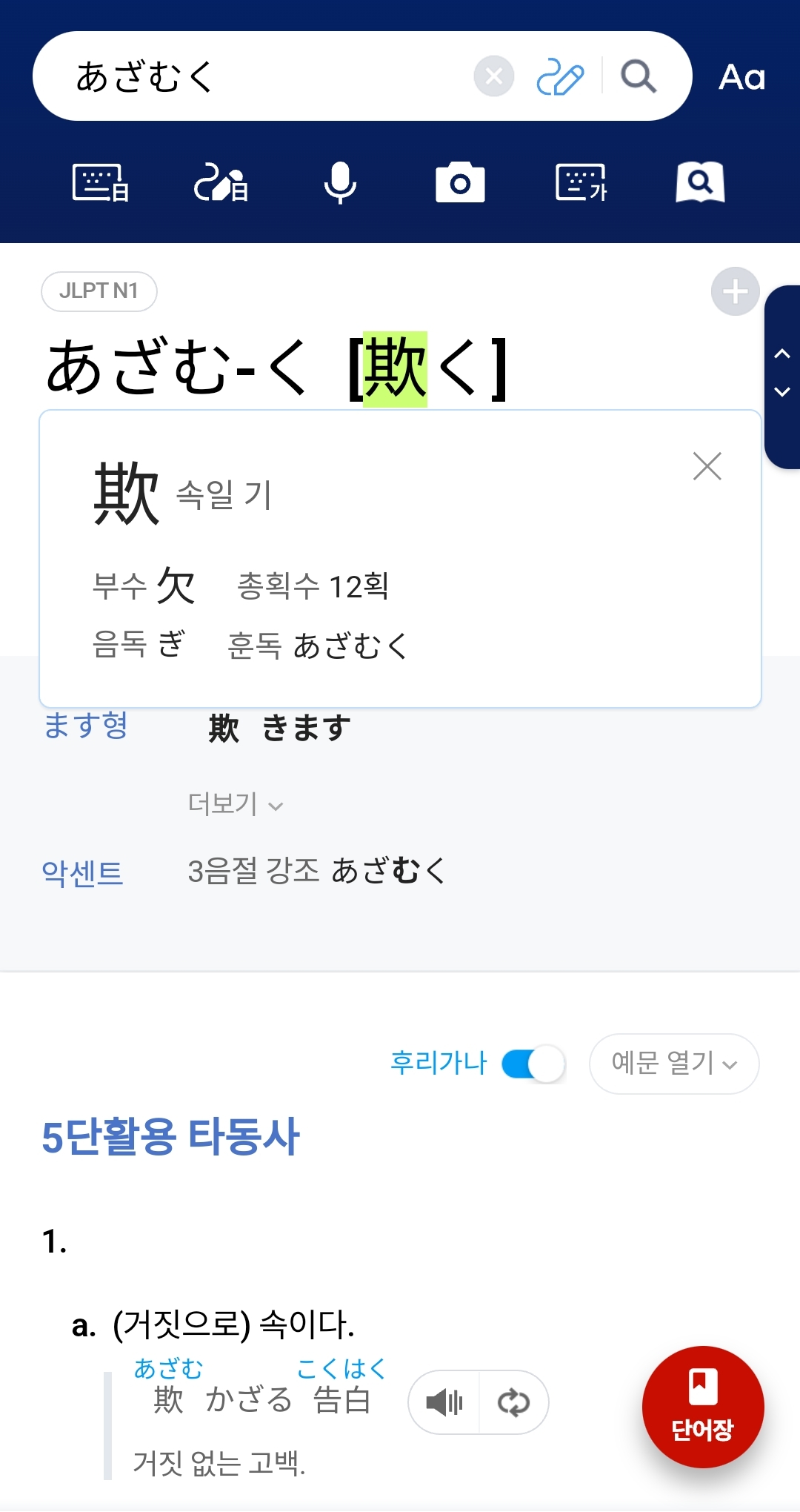Open the red 단어장 wordbook button
Screen dimensions: 800x1512
(702, 1407)
